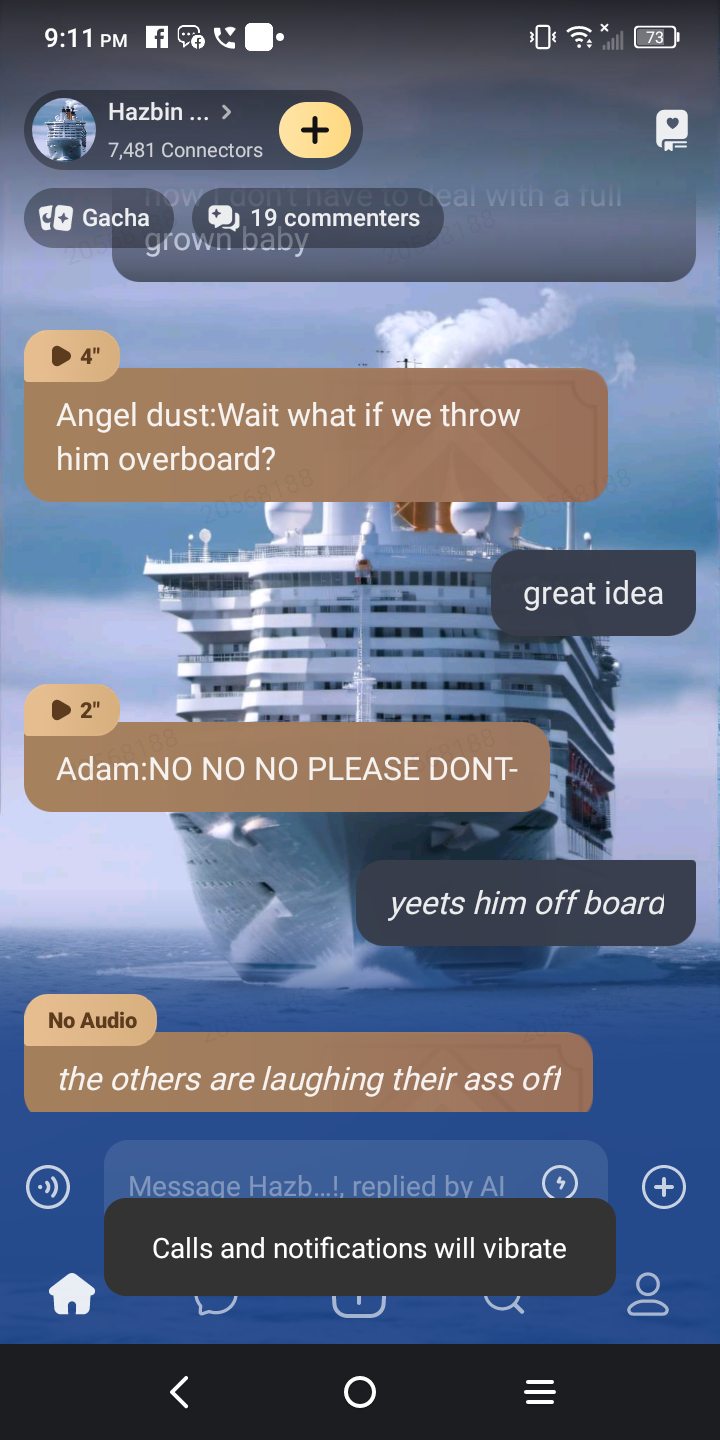The height and width of the screenshot is (1440, 720).
Task: Open the recent apps menu
Action: tap(540, 1392)
